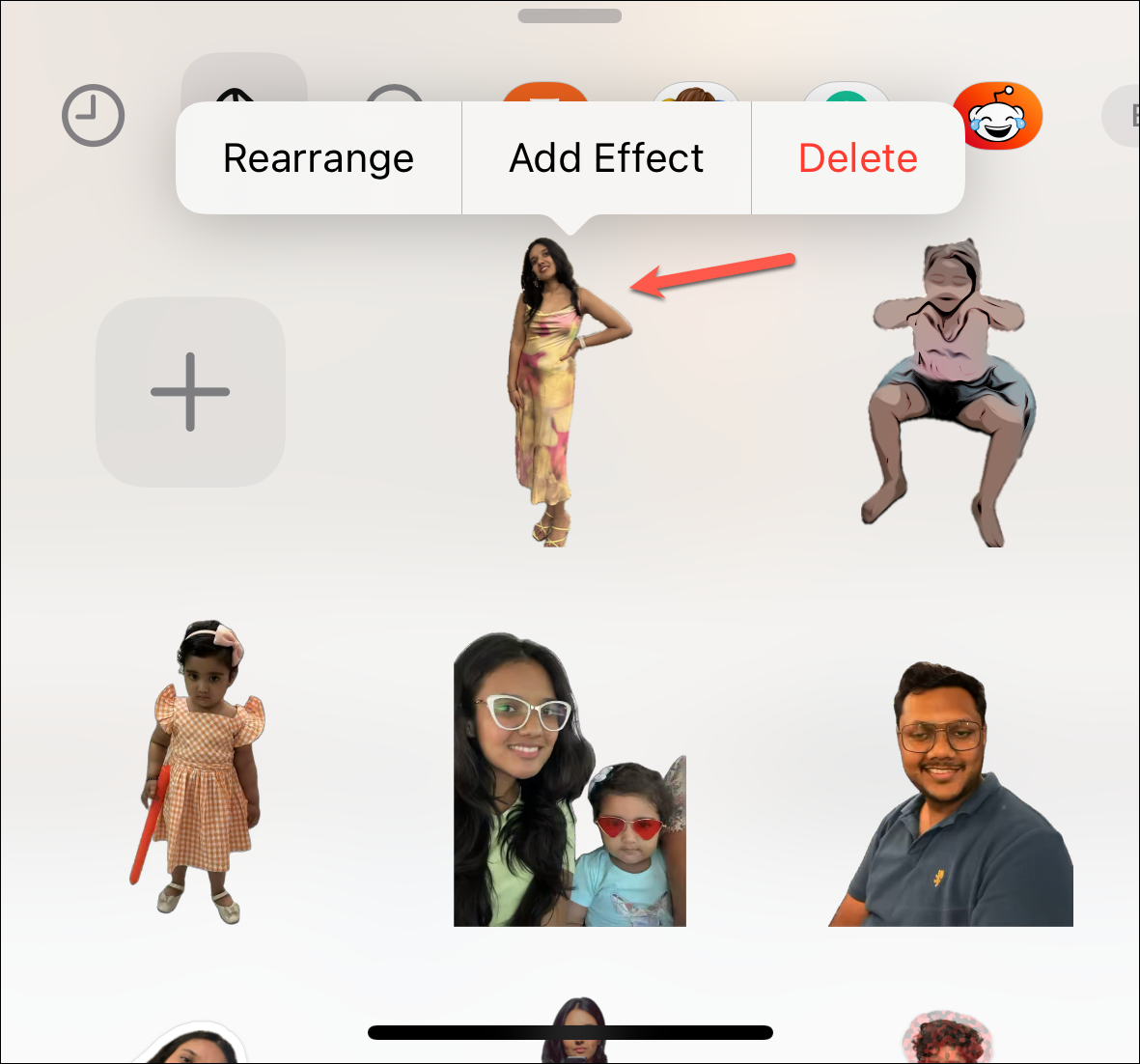Tap Rearrange in the sticker menu
Viewport: 1140px width, 1064px height.
(x=319, y=158)
